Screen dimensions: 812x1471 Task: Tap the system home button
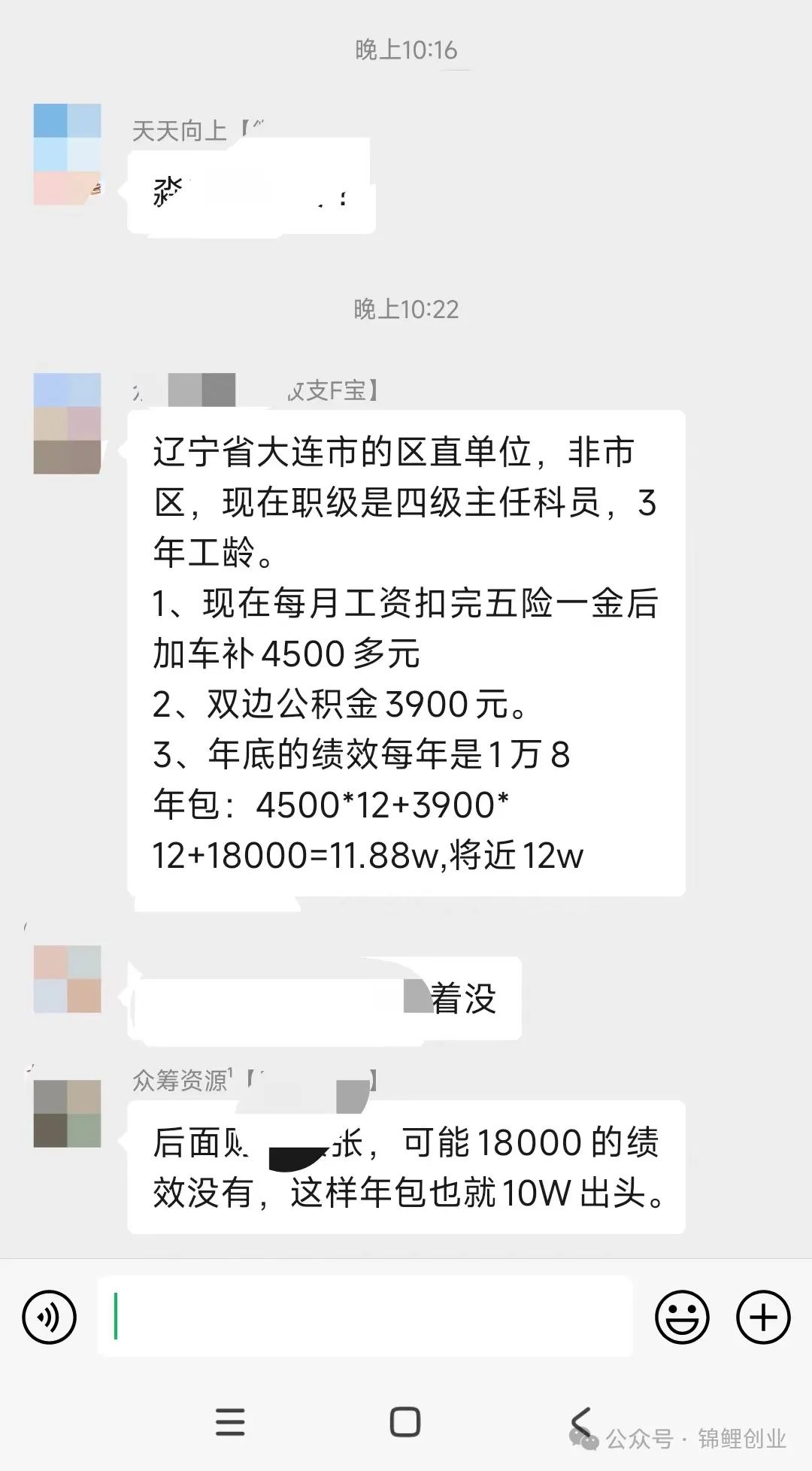tap(405, 1422)
